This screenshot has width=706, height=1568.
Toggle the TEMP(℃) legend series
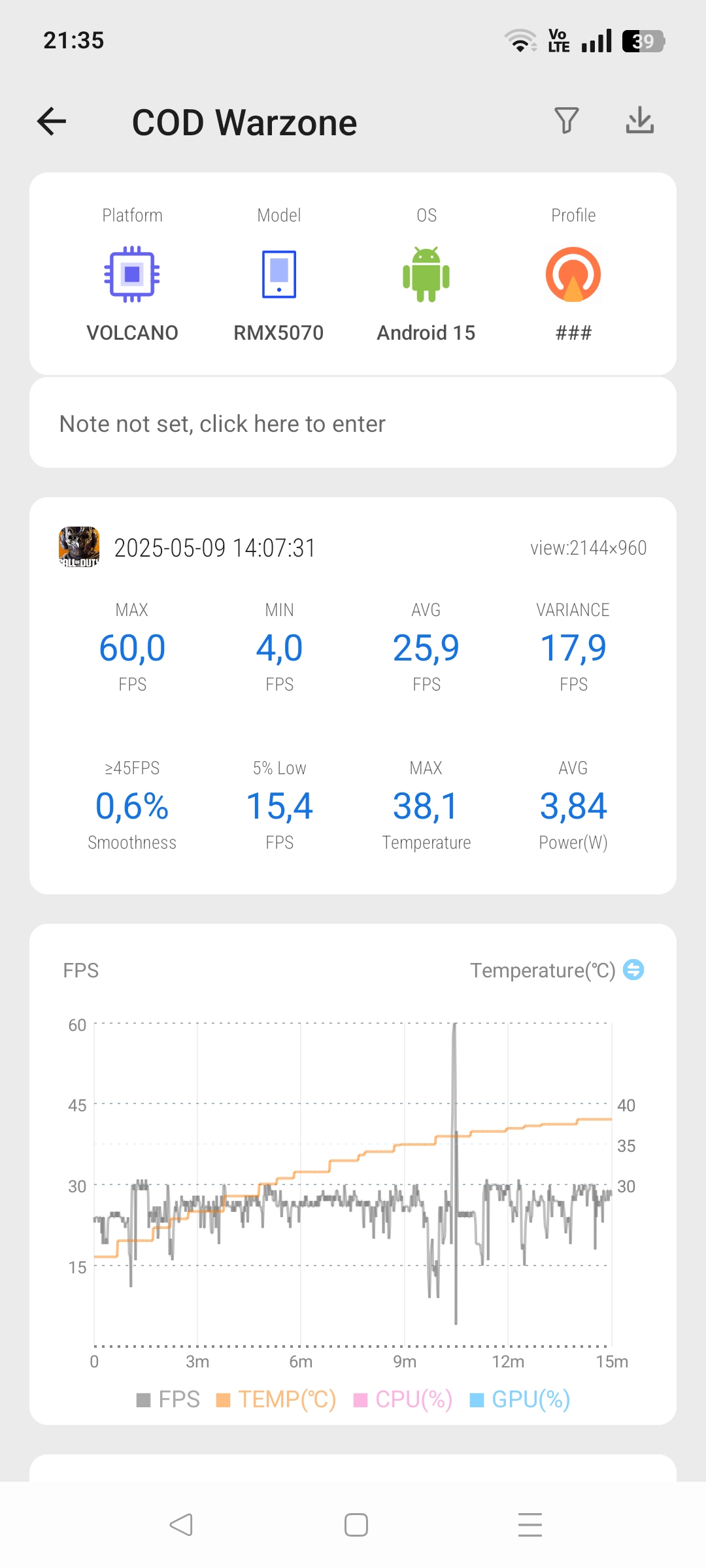pyautogui.click(x=276, y=1399)
